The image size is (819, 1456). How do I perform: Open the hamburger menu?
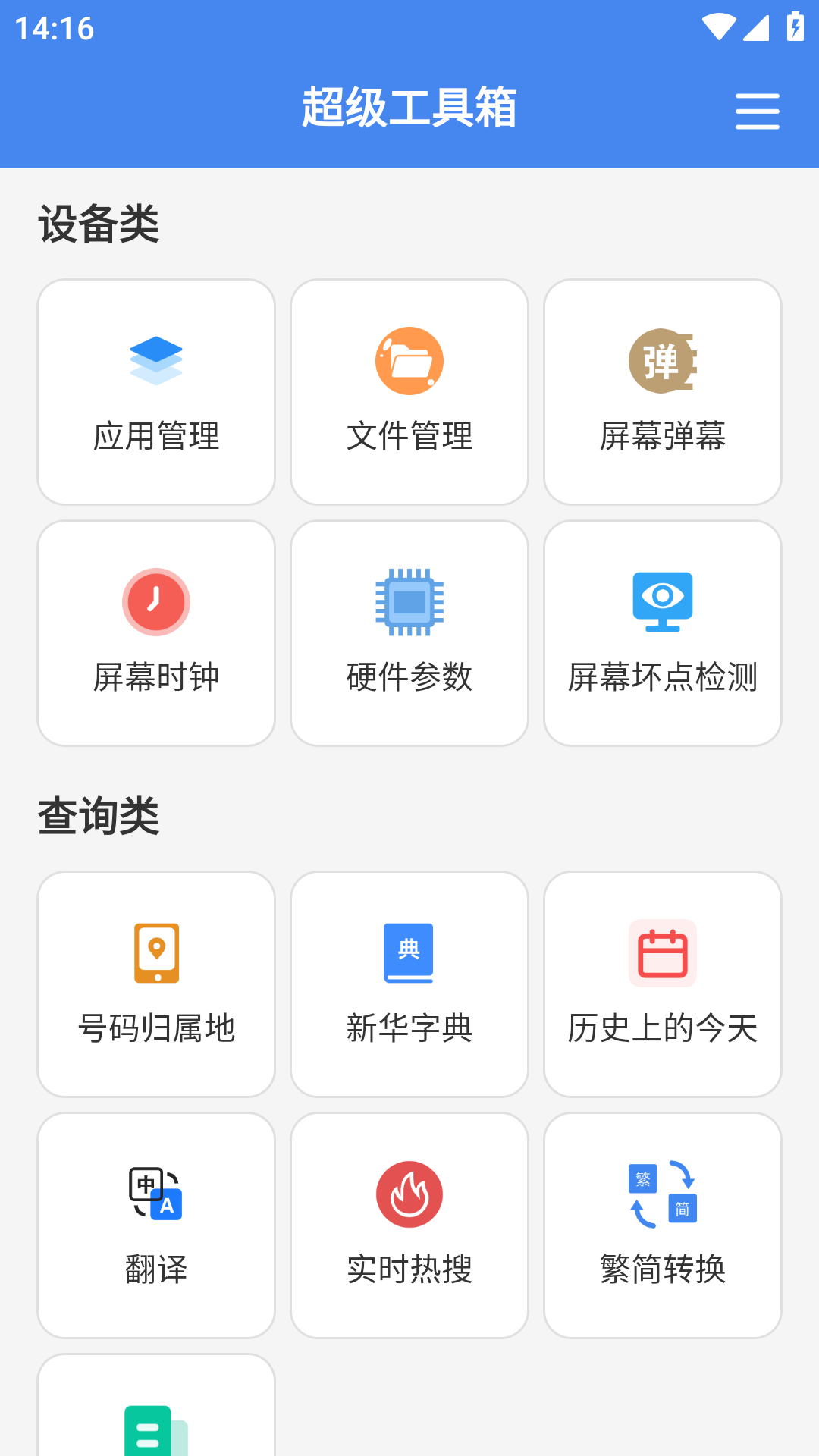(757, 111)
